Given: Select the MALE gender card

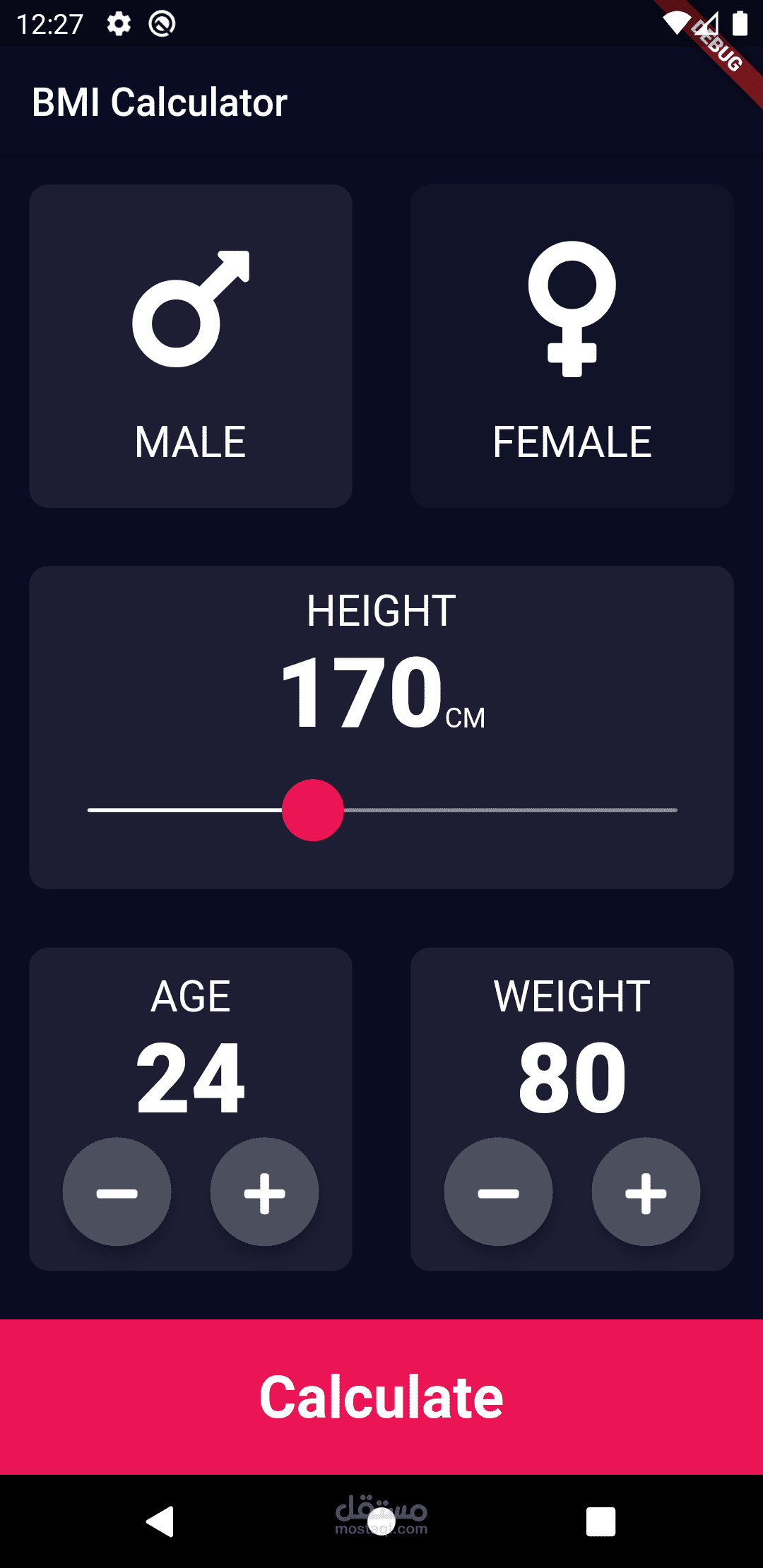Looking at the screenshot, I should (191, 346).
